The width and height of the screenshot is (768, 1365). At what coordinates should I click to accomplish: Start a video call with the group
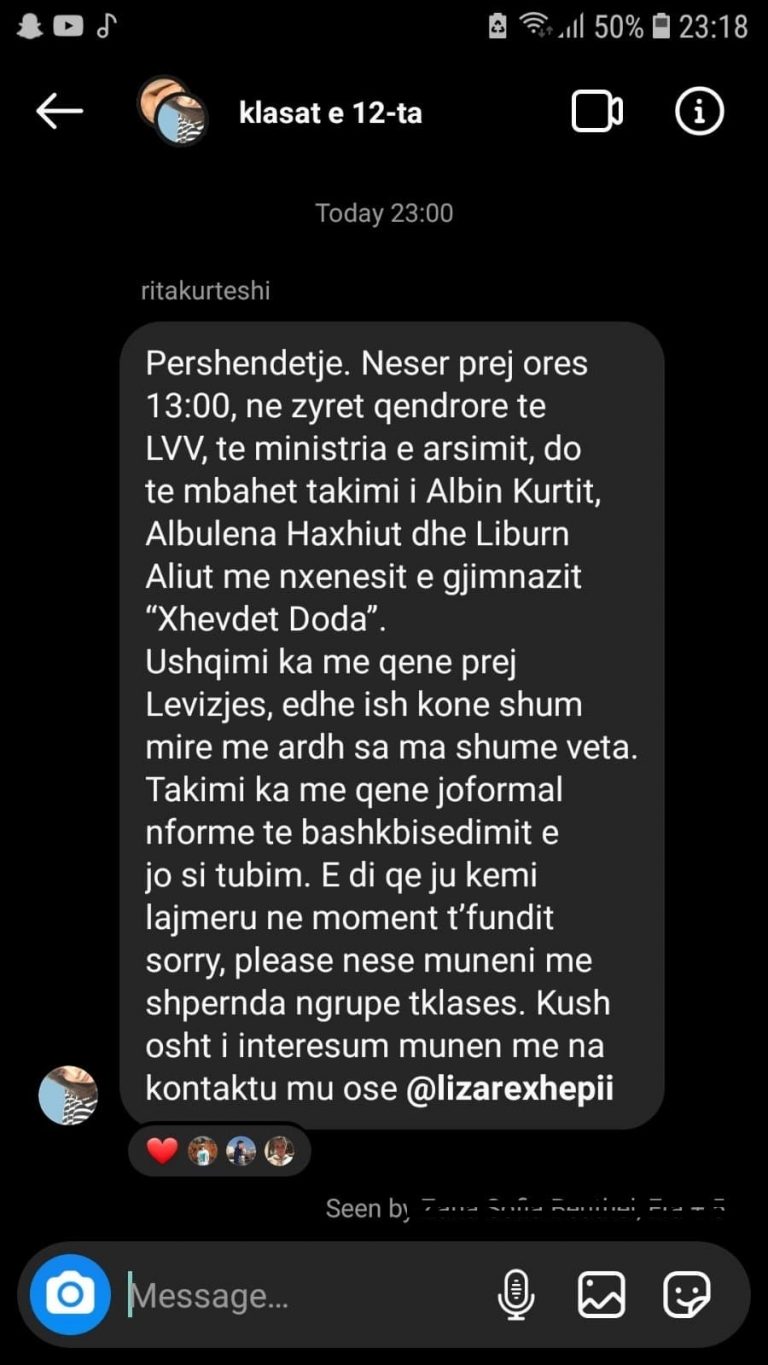point(597,112)
